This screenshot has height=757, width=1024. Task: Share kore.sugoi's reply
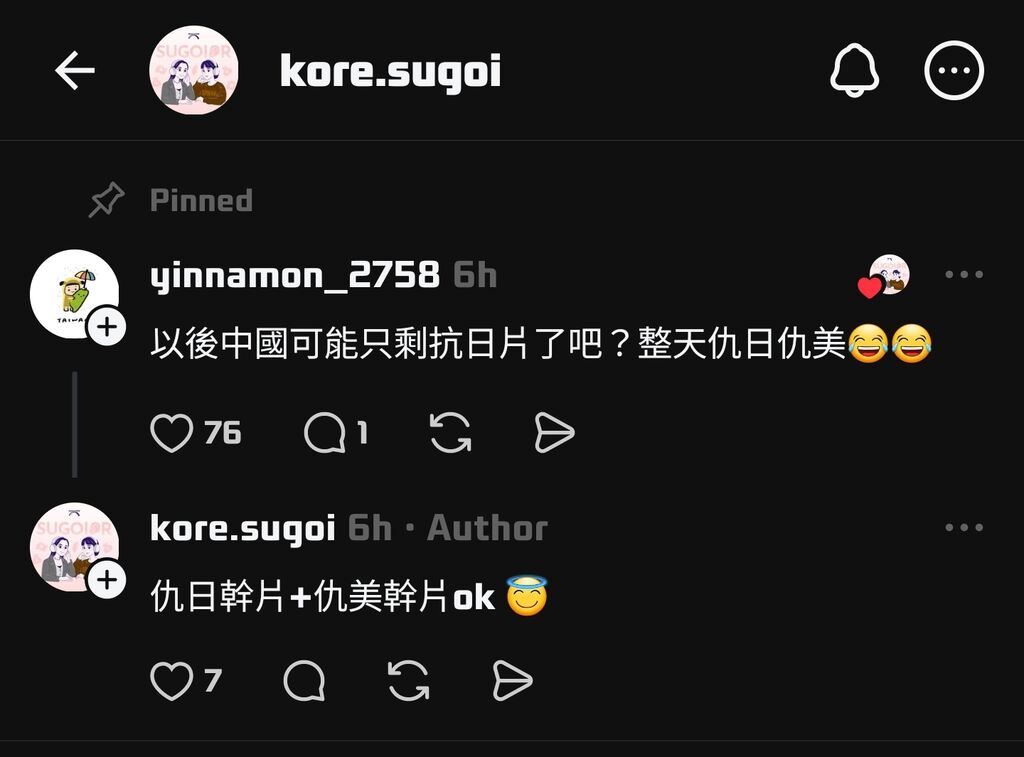click(512, 682)
